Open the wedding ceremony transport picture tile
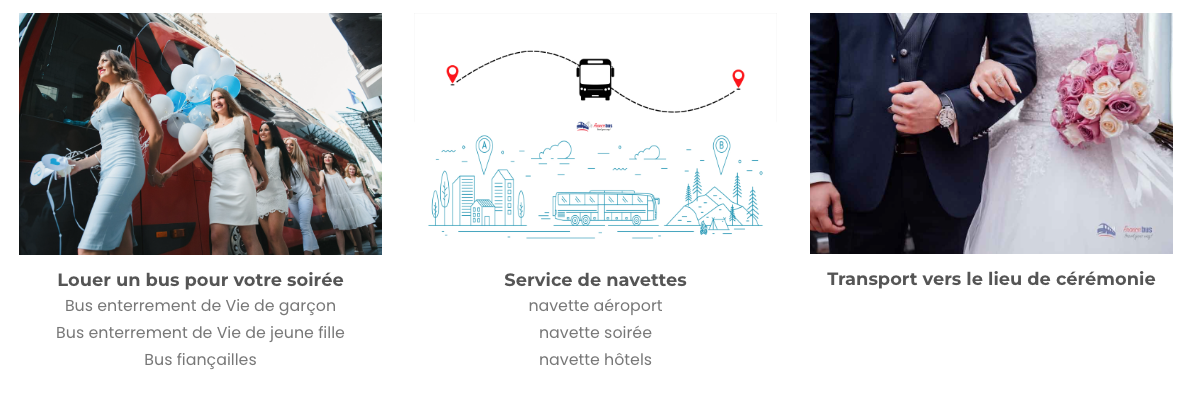Viewport: 1203px width, 404px height. point(990,134)
